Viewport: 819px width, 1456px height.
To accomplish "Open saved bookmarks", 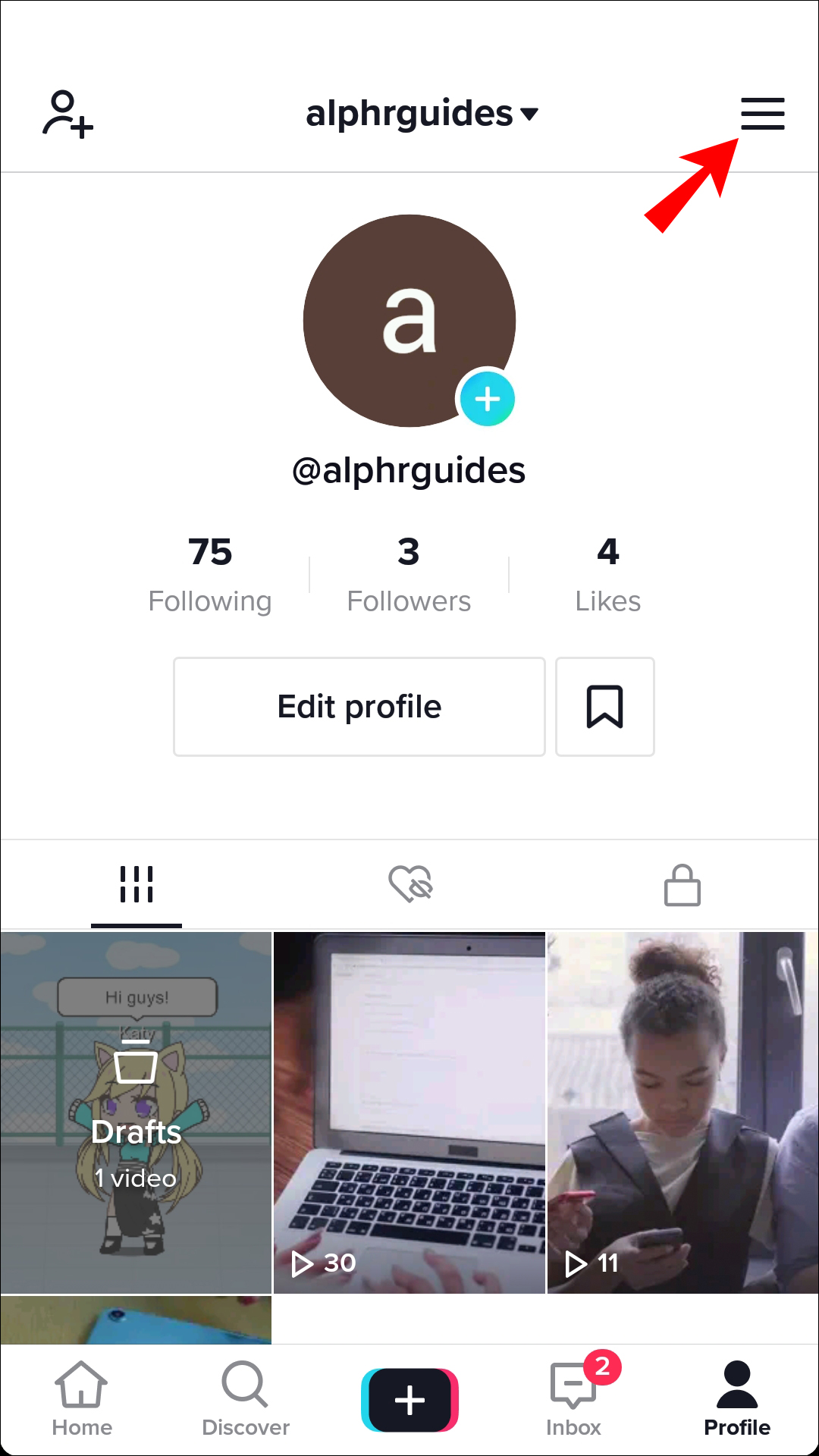I will click(x=604, y=707).
